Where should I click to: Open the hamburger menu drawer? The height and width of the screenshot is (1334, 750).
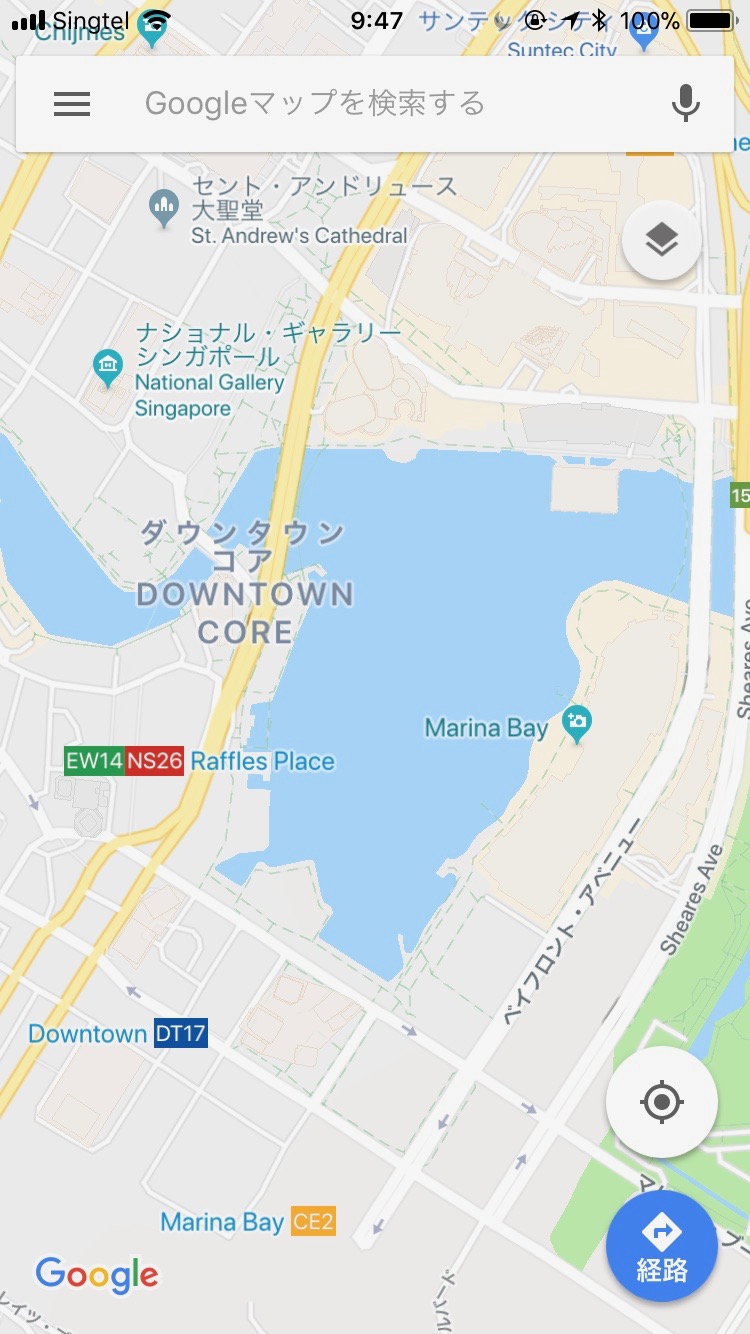pos(72,104)
